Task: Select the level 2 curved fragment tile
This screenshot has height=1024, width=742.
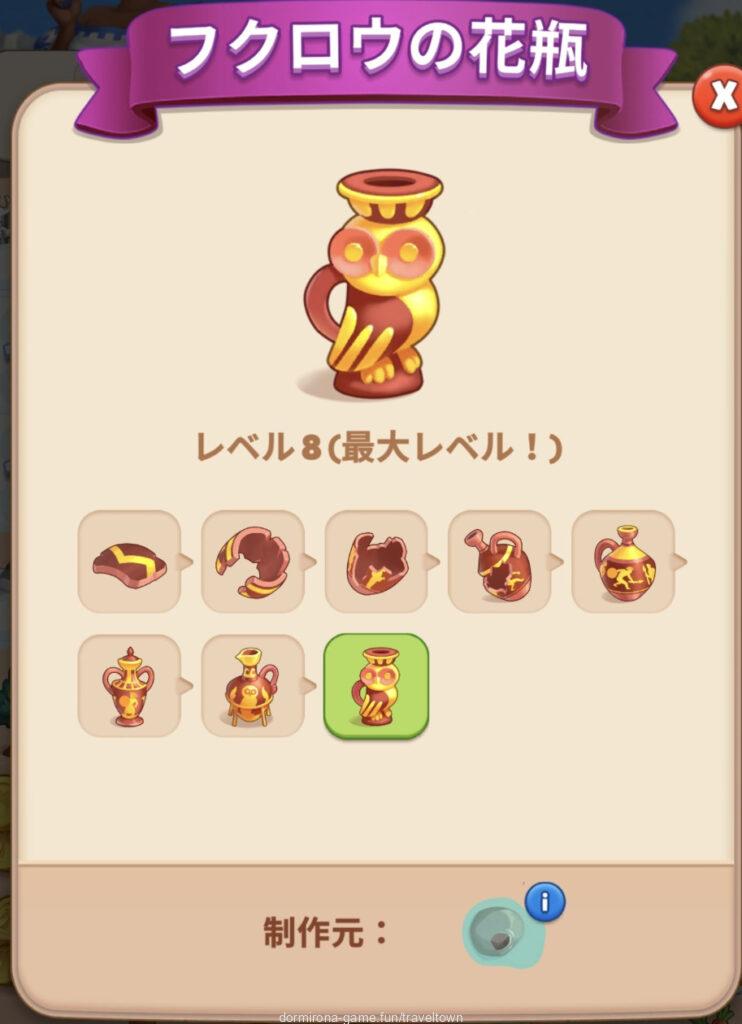Action: 252,562
